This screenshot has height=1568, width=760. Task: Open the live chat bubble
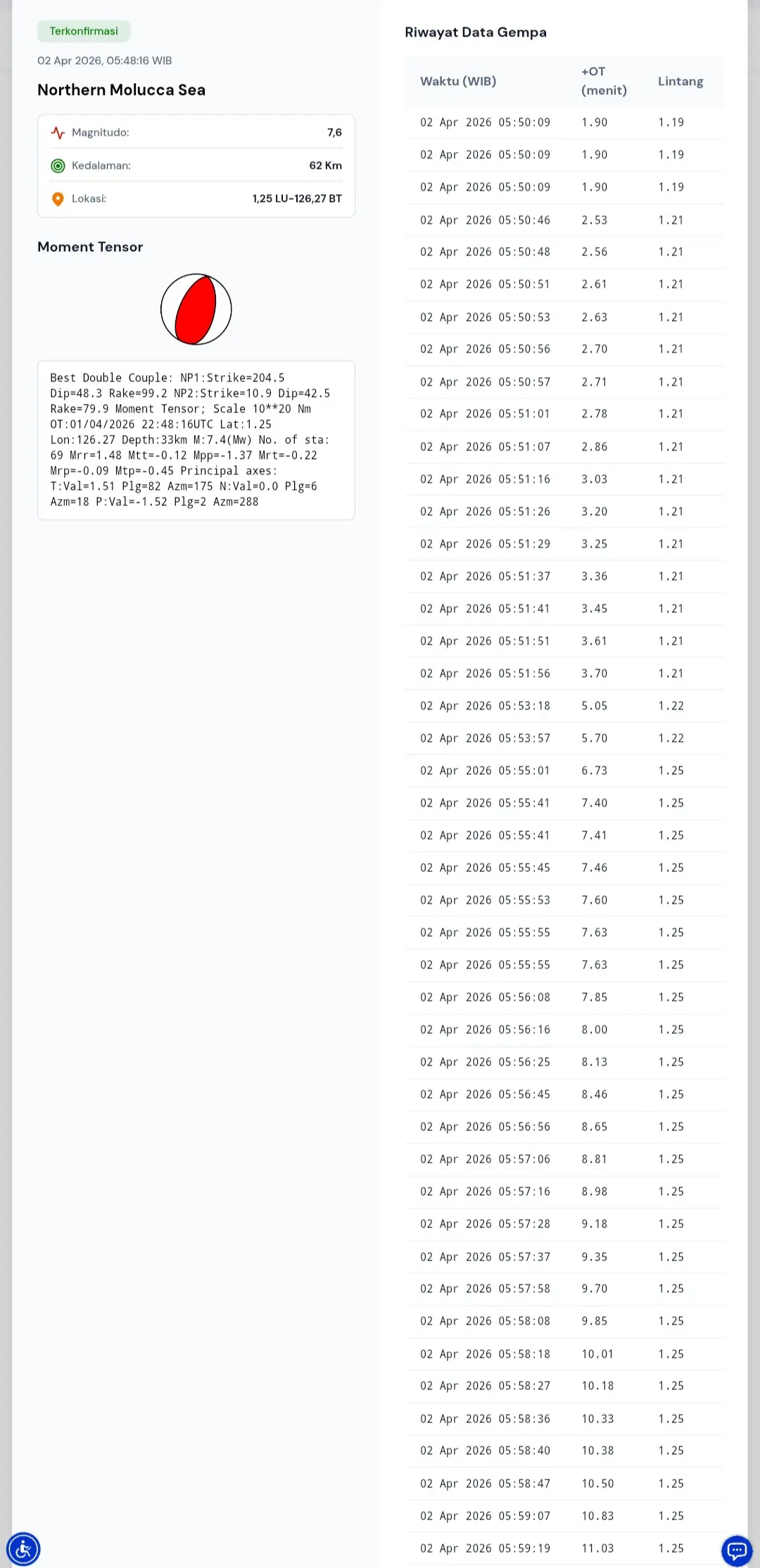pos(737,1550)
